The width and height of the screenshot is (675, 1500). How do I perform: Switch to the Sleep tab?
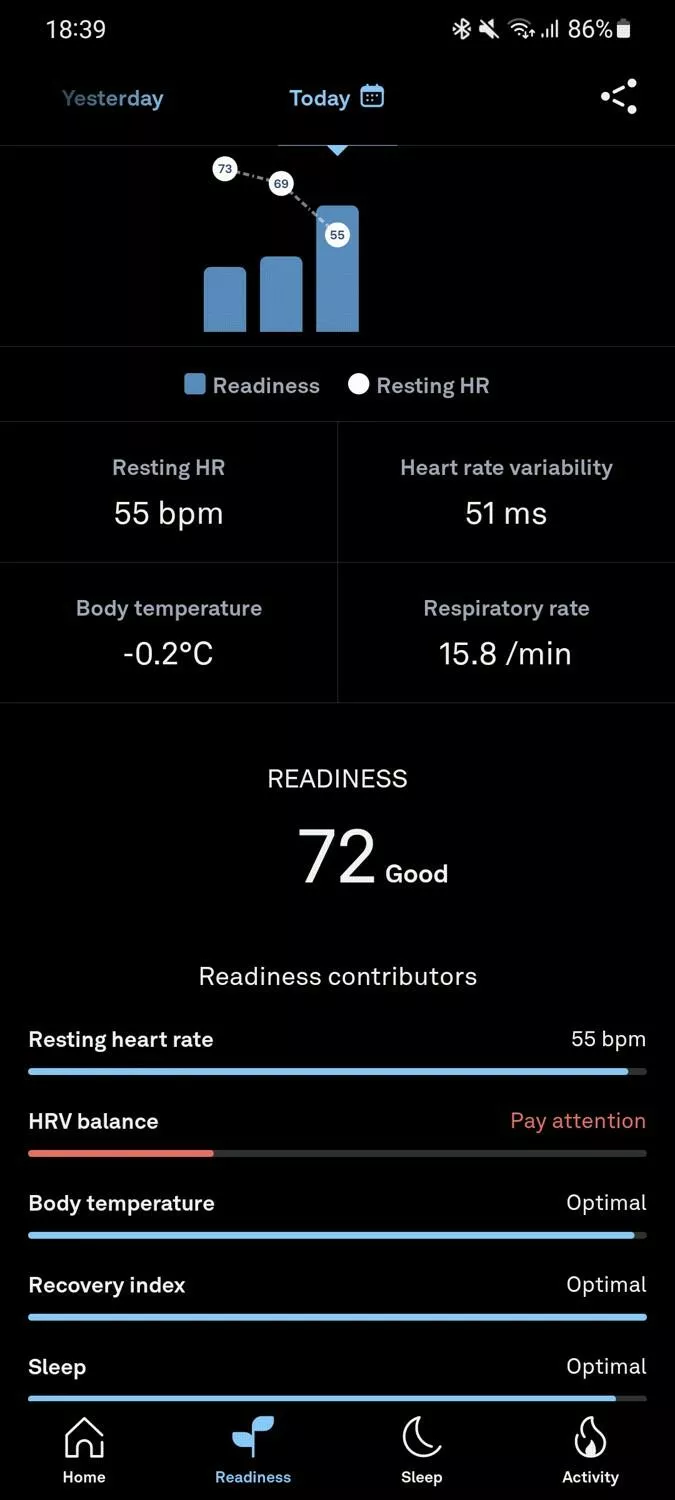point(422,1451)
